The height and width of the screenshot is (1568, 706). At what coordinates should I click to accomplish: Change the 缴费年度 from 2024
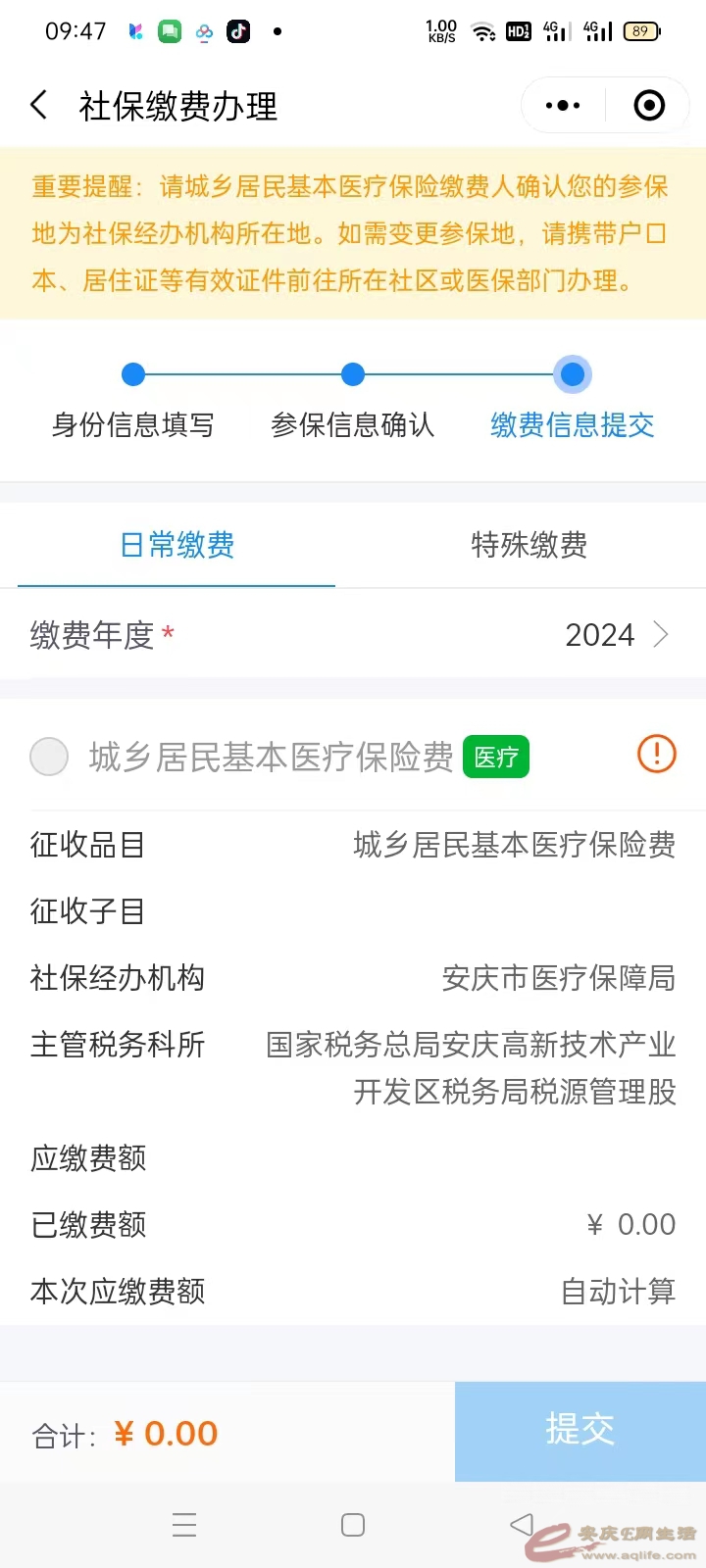point(618,635)
